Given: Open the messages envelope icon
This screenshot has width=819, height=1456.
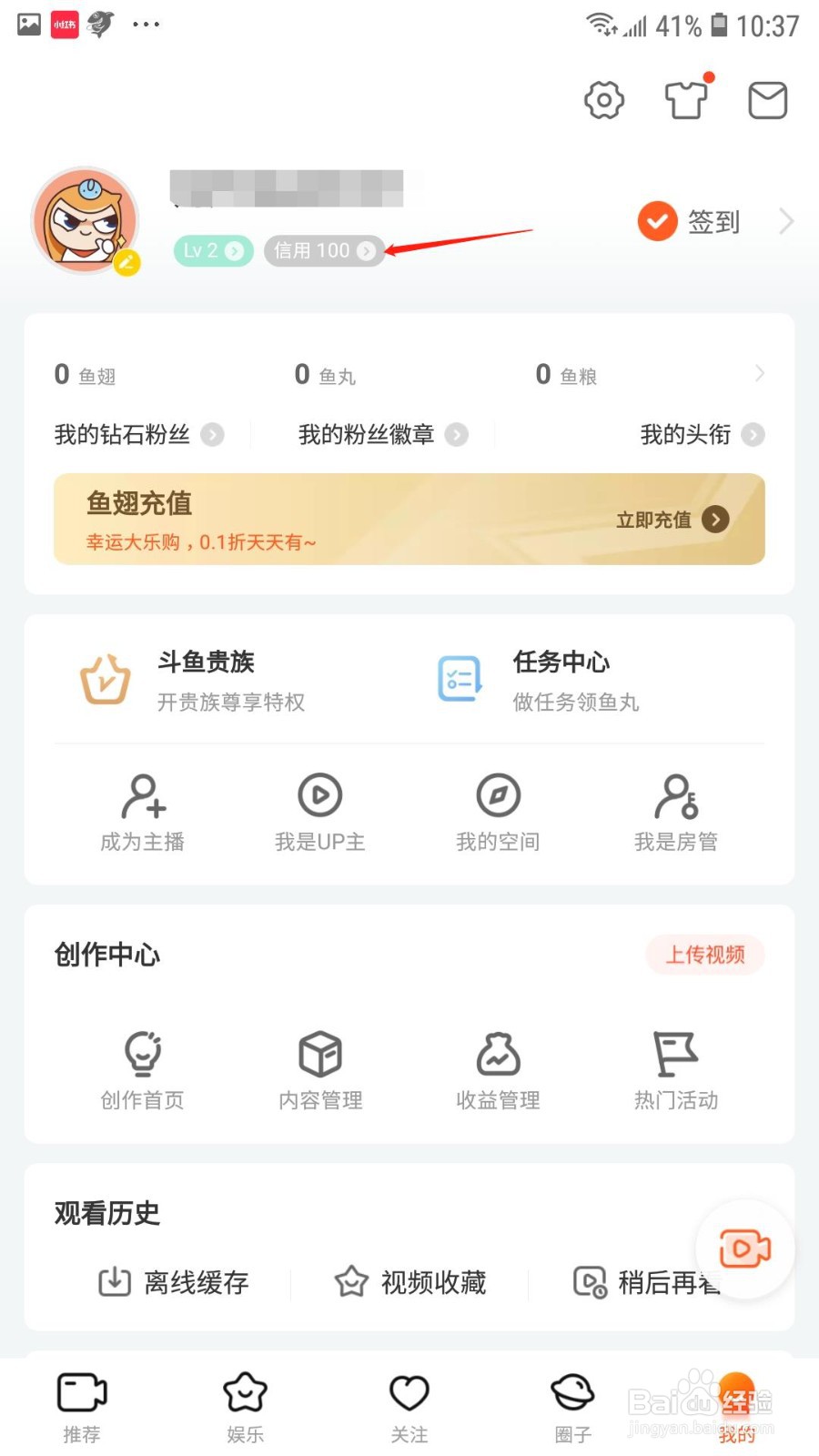Looking at the screenshot, I should [767, 100].
